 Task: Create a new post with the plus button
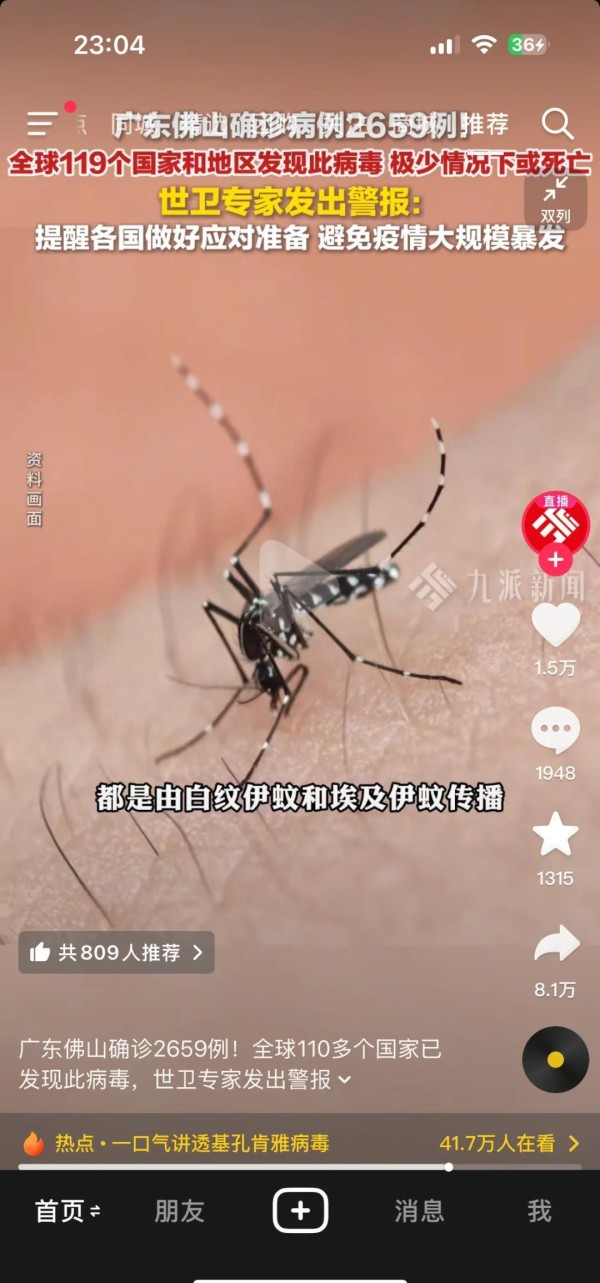point(300,1211)
